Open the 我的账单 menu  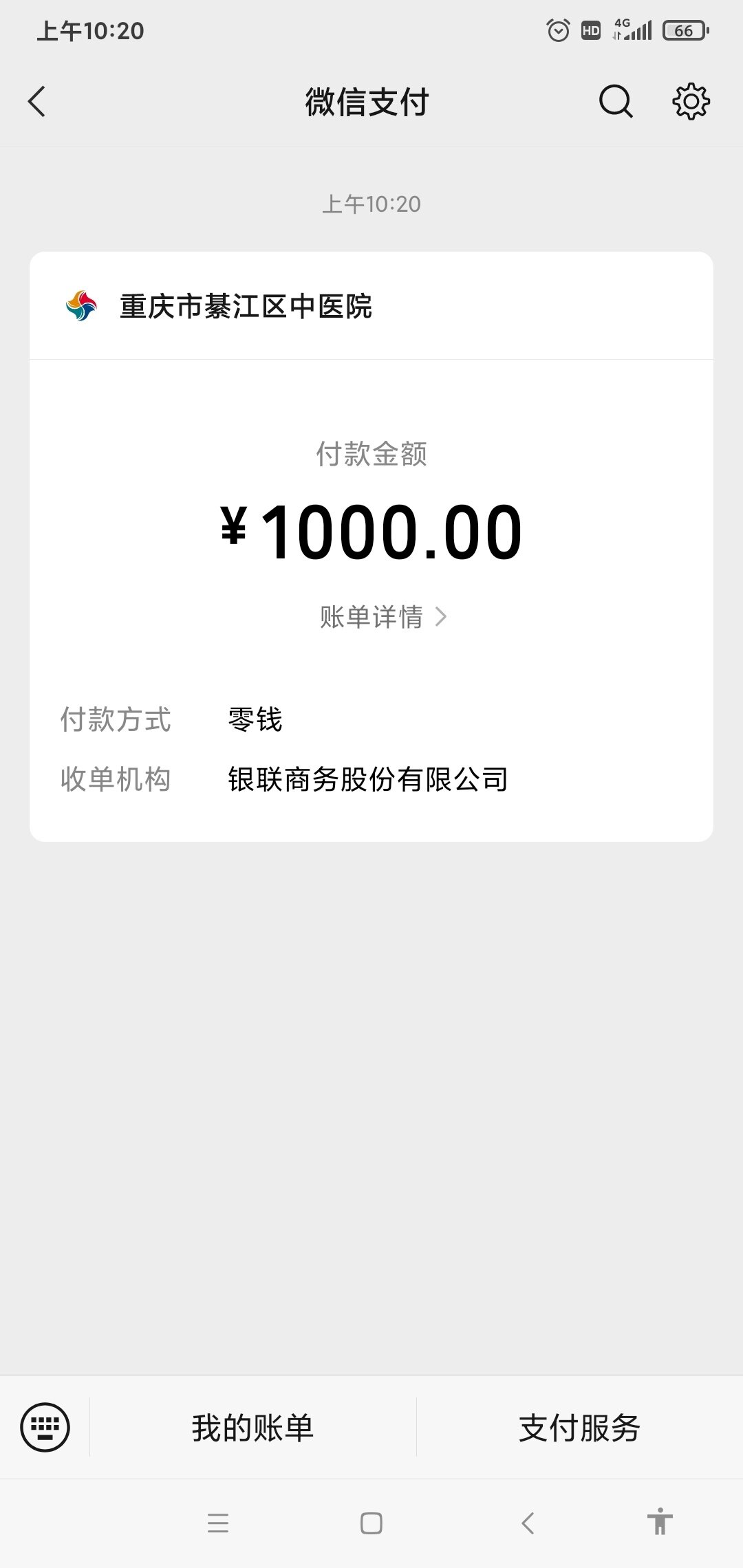tap(252, 1428)
